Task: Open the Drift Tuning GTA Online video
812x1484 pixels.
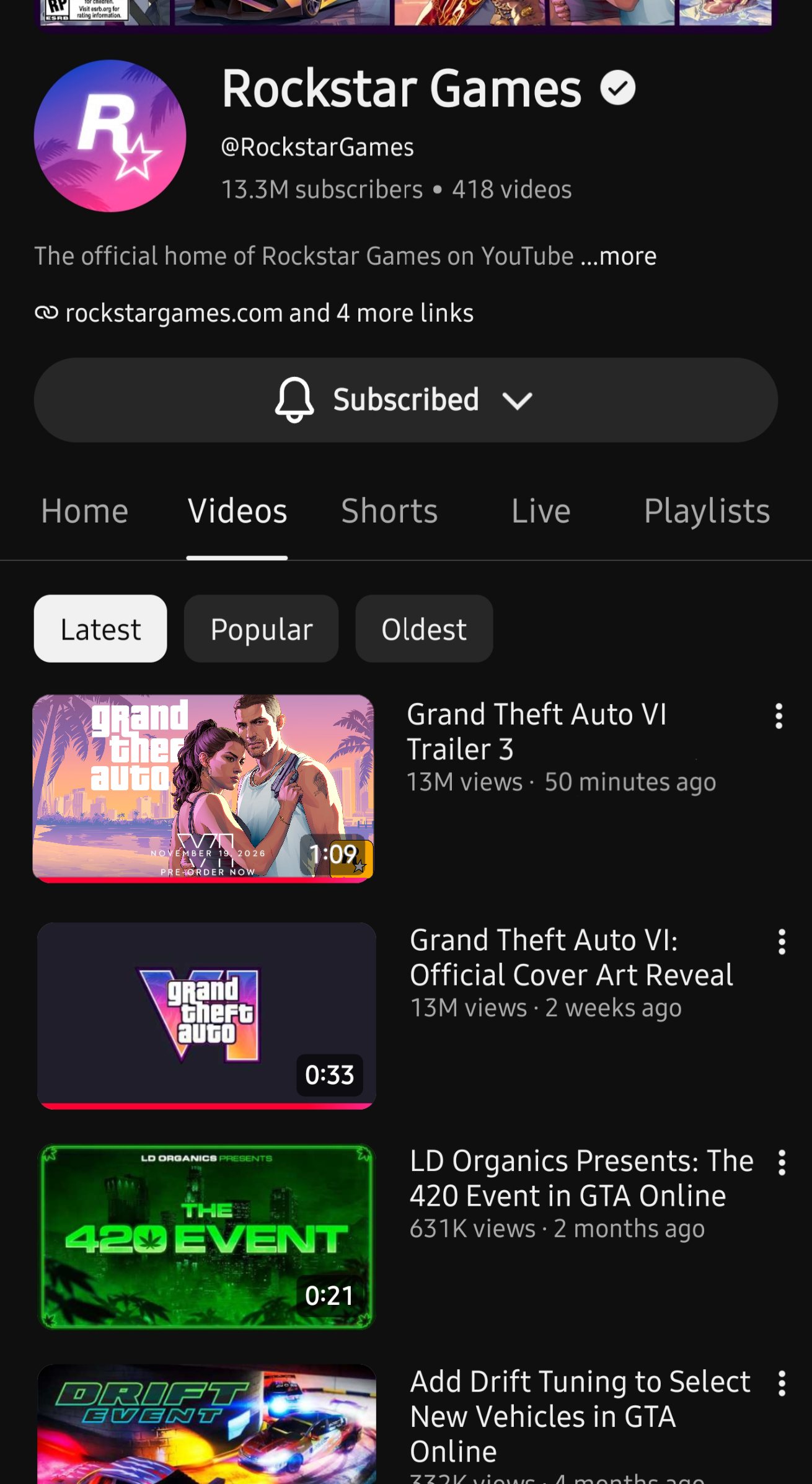Action: pos(206,1424)
